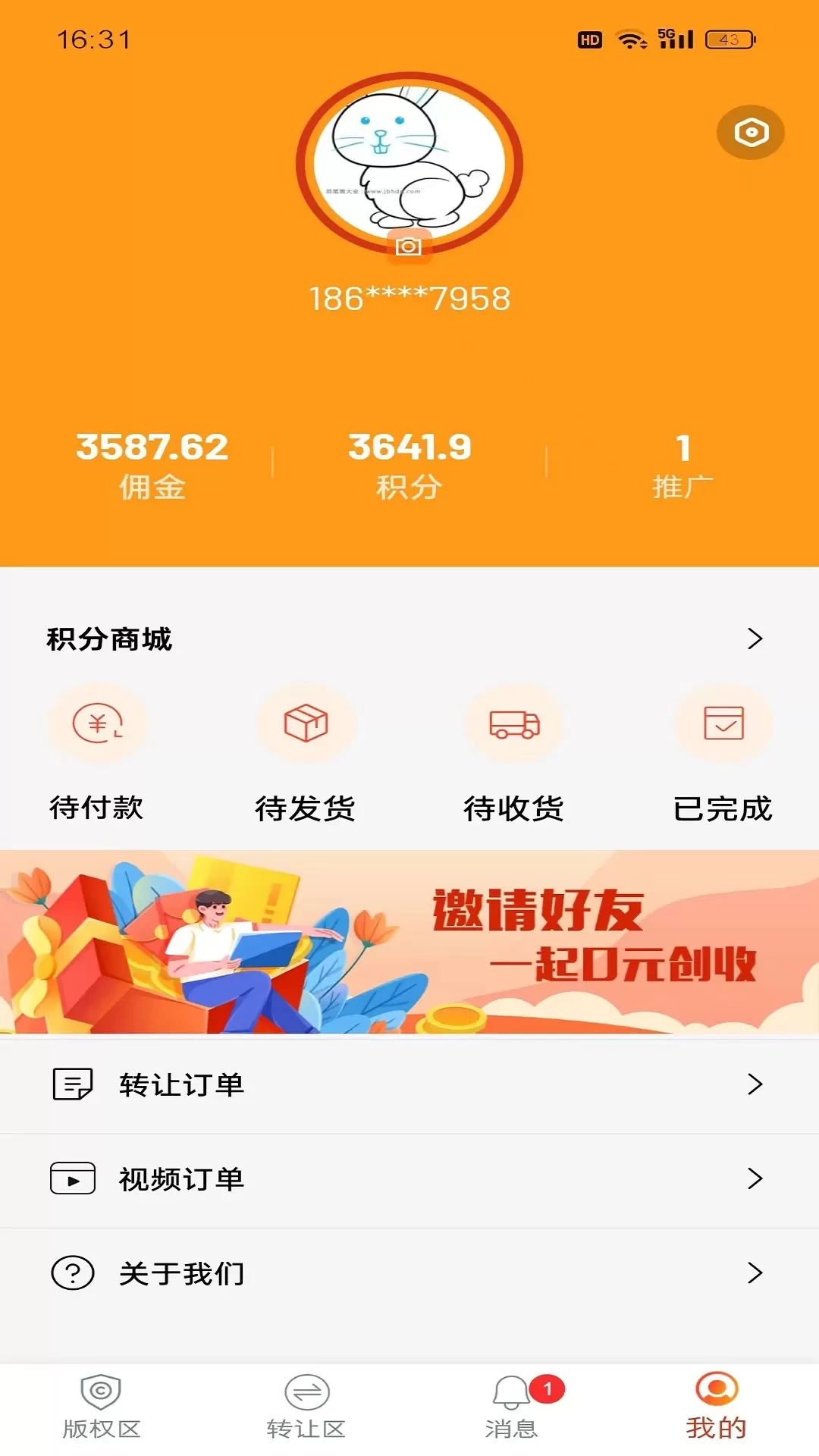
Task: Tap the 邀请好友 invite friends banner
Action: click(x=409, y=942)
